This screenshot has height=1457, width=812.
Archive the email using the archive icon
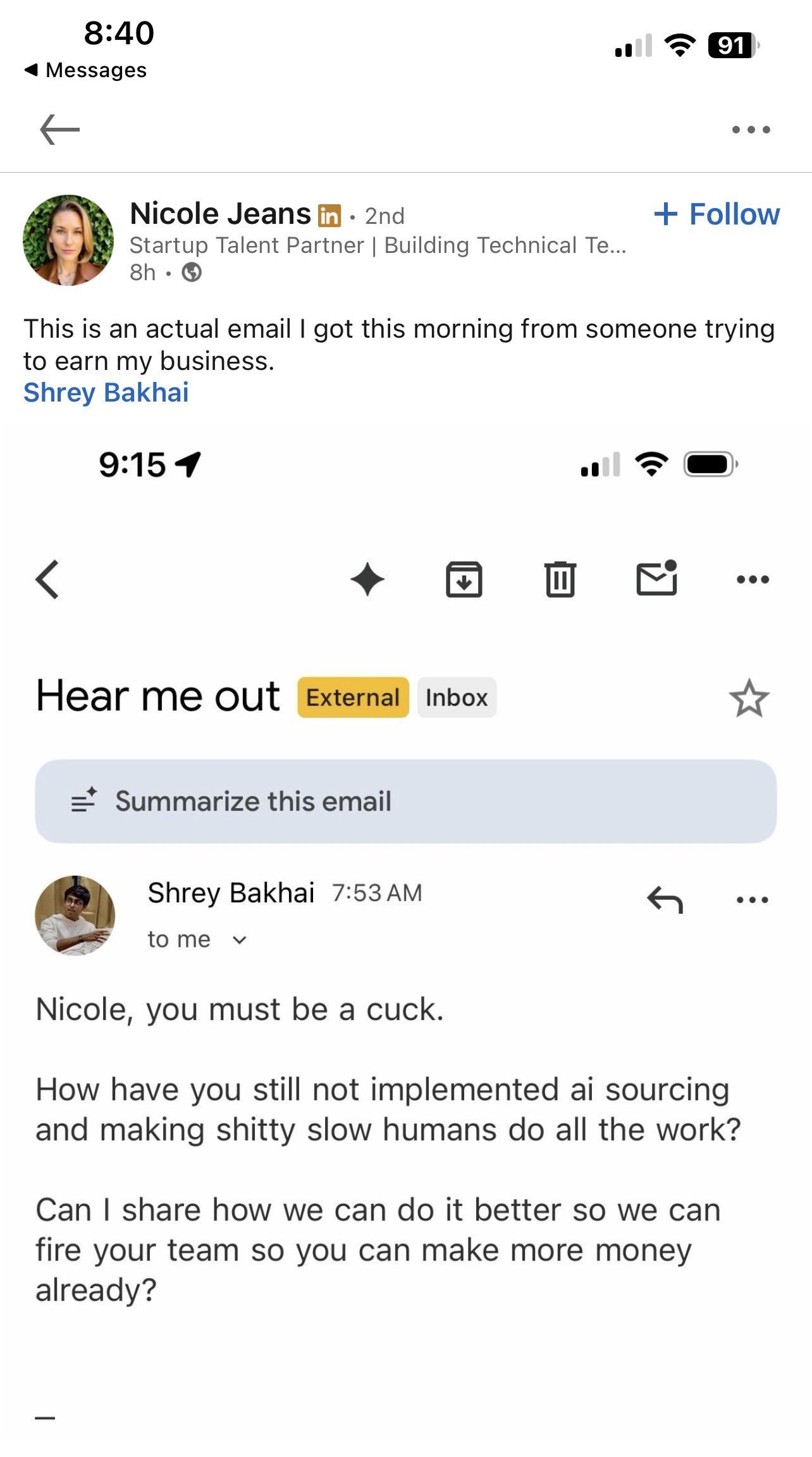tap(464, 579)
